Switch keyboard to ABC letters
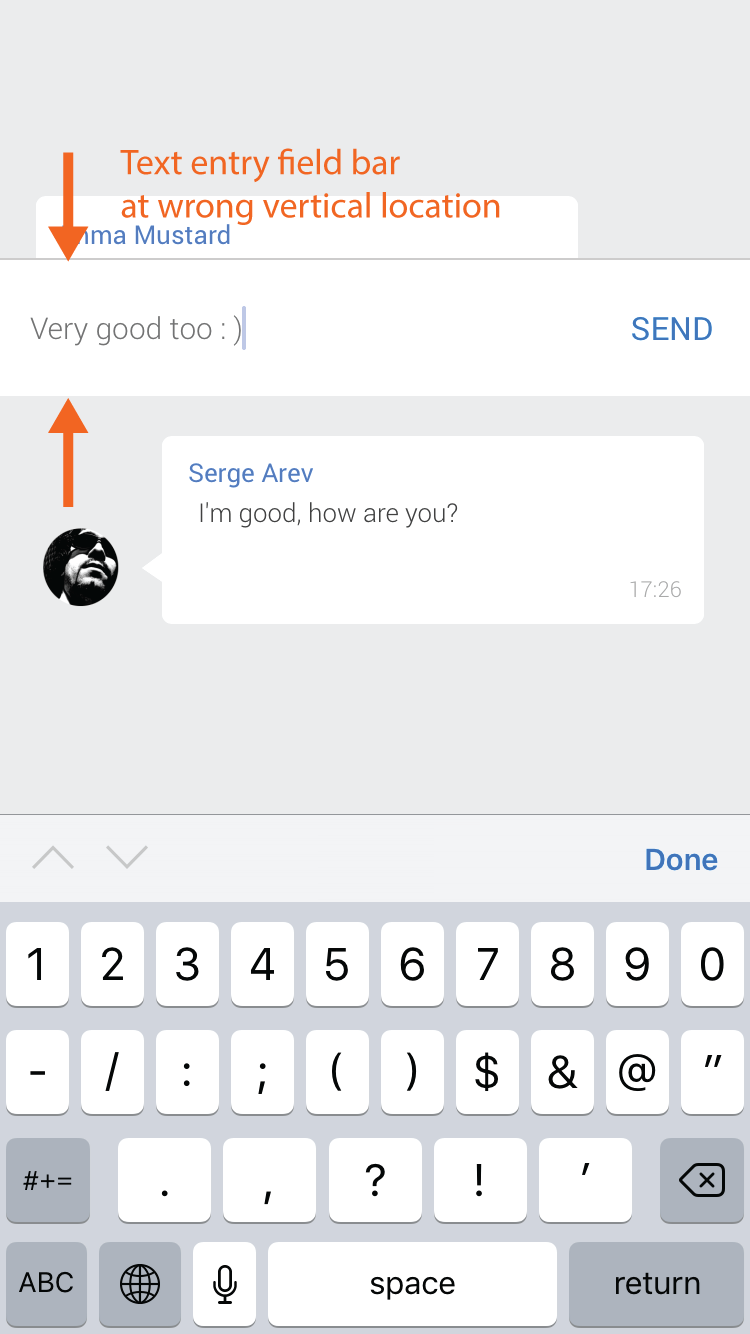750x1334 pixels. (47, 1283)
